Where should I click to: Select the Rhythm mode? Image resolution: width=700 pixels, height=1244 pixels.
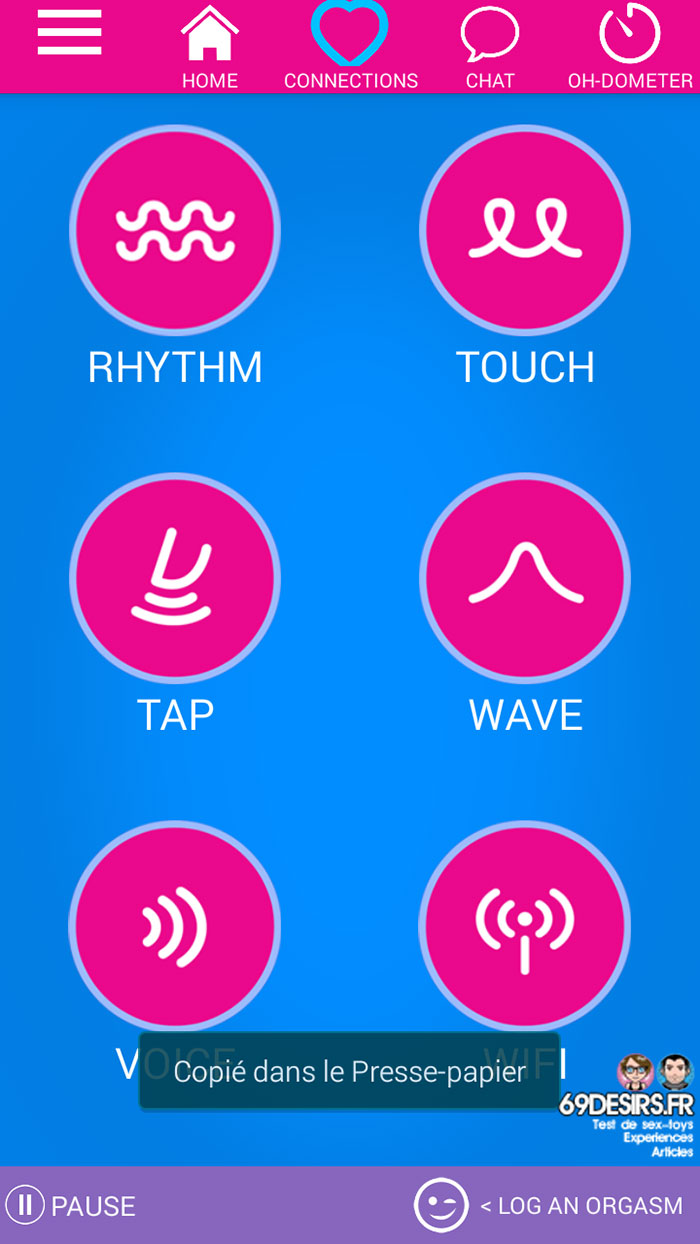(x=175, y=230)
